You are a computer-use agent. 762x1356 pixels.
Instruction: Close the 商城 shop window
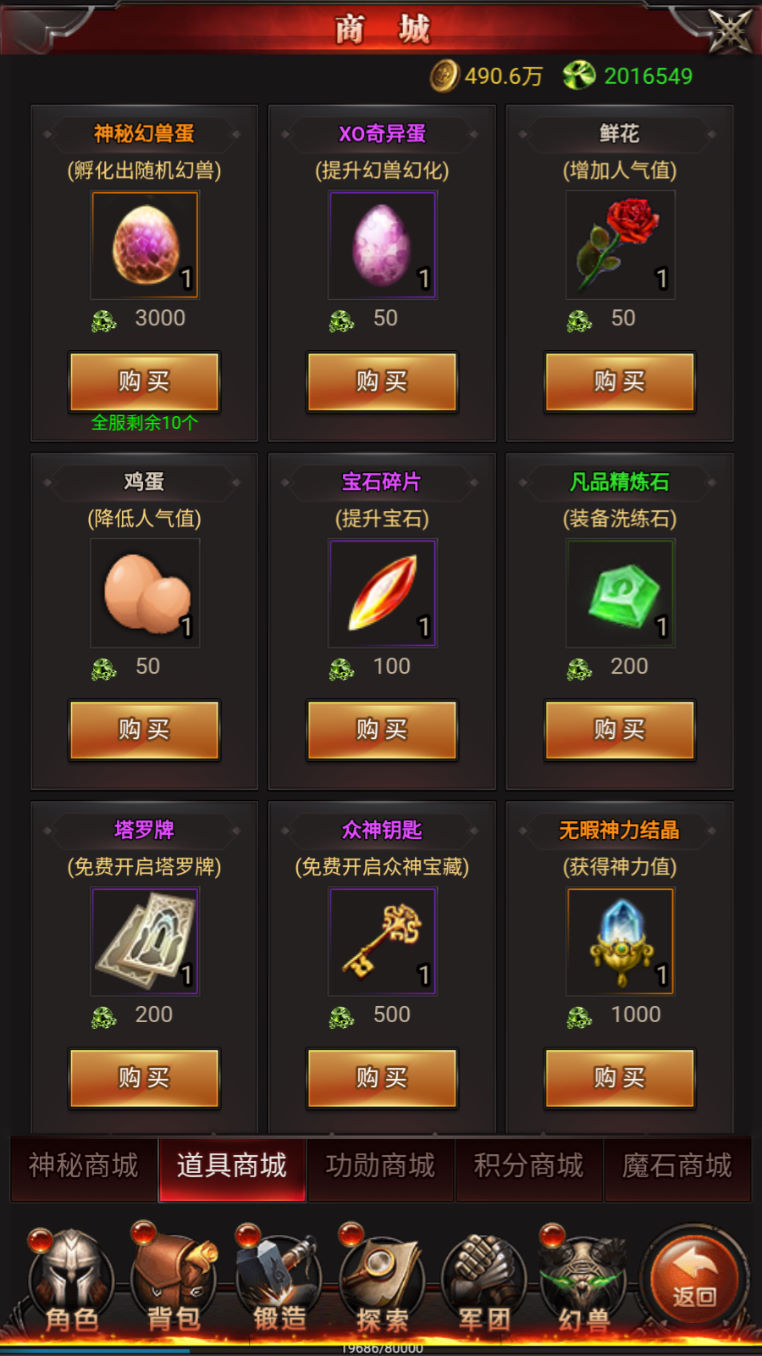[x=730, y=28]
